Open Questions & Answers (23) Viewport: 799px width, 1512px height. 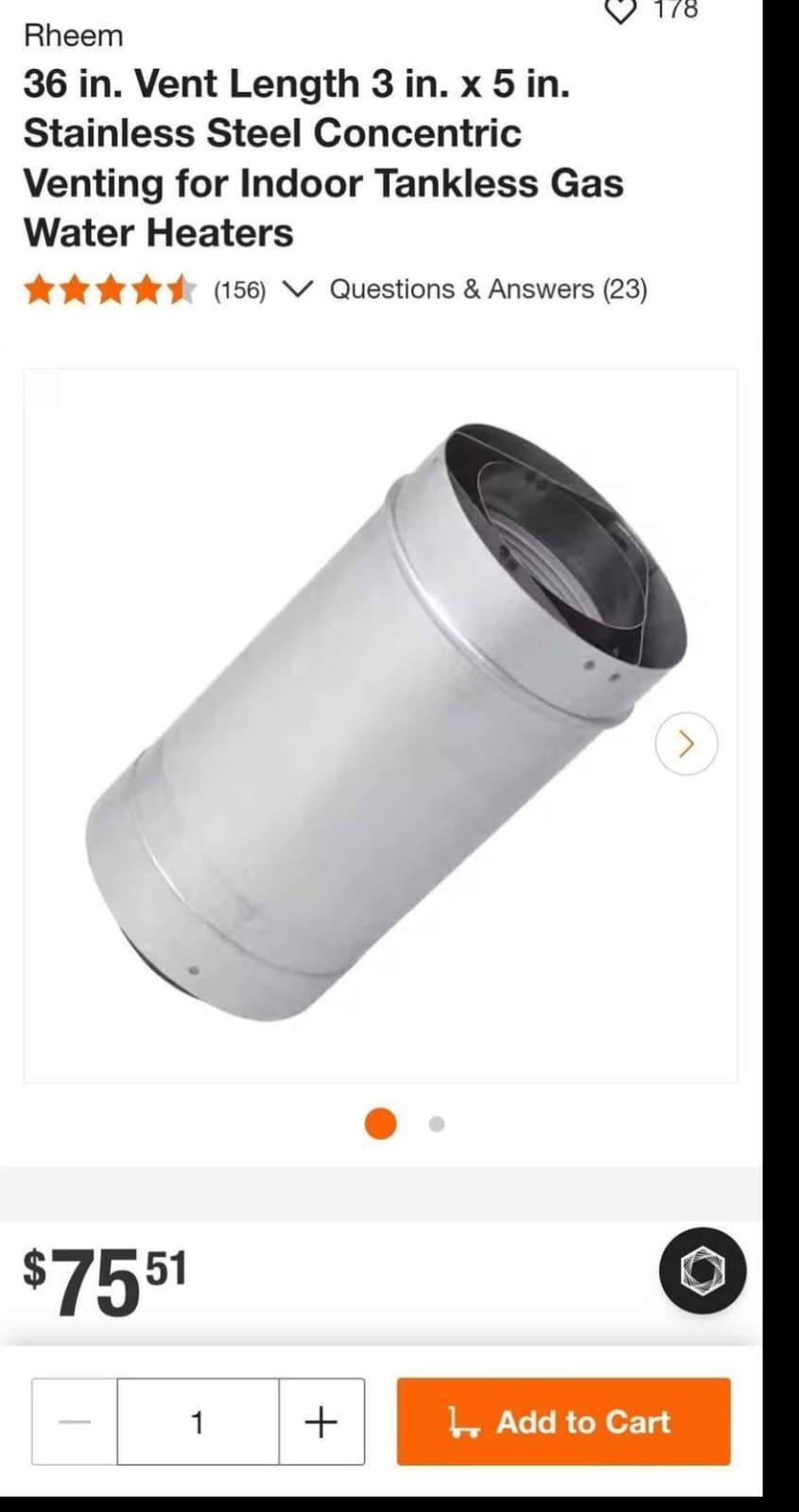[x=488, y=289]
